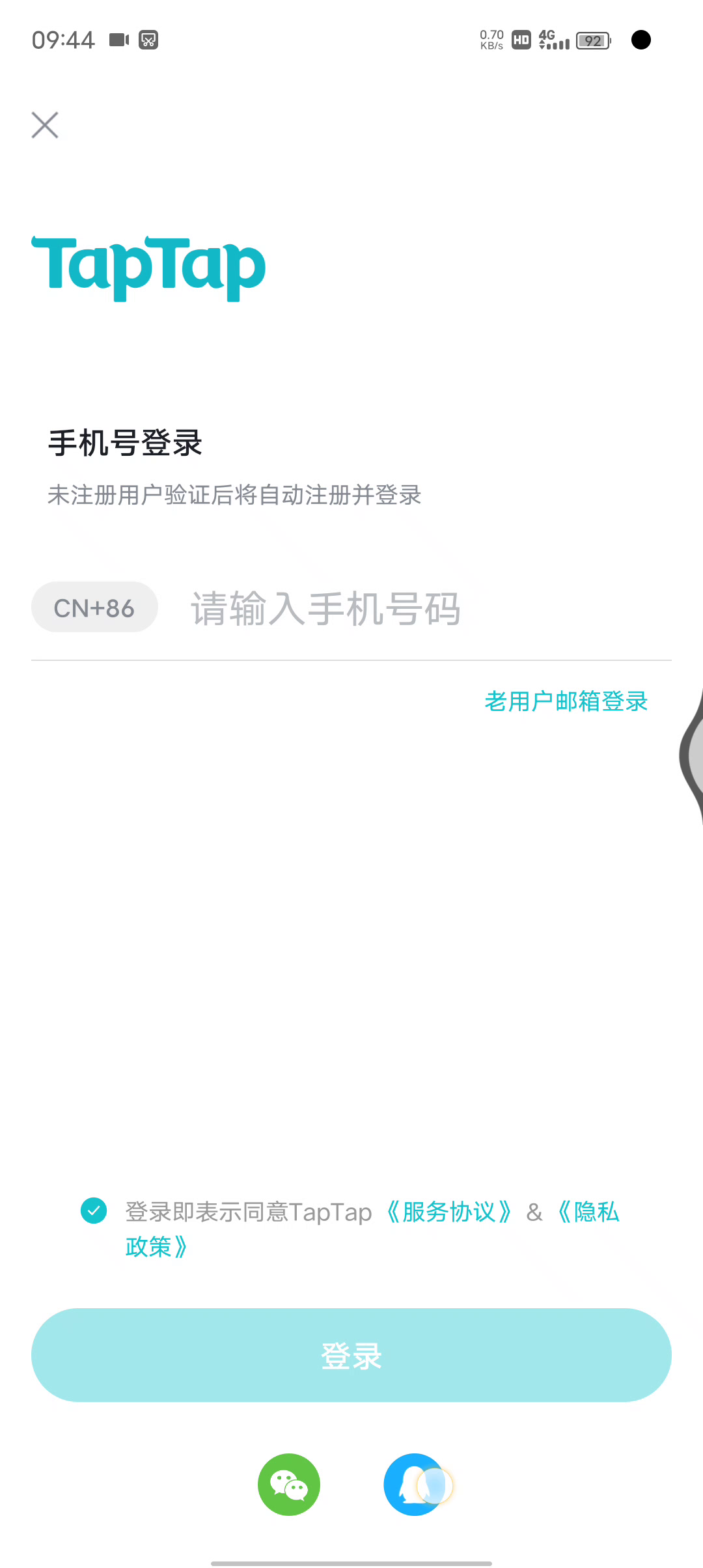Open the 《隐私政策》 privacy policy
Image resolution: width=703 pixels, height=1568 pixels.
(x=588, y=1212)
